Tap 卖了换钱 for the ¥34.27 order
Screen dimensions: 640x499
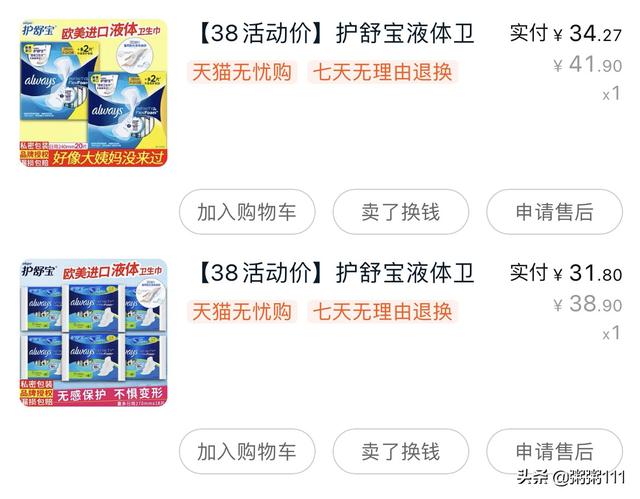pos(400,212)
